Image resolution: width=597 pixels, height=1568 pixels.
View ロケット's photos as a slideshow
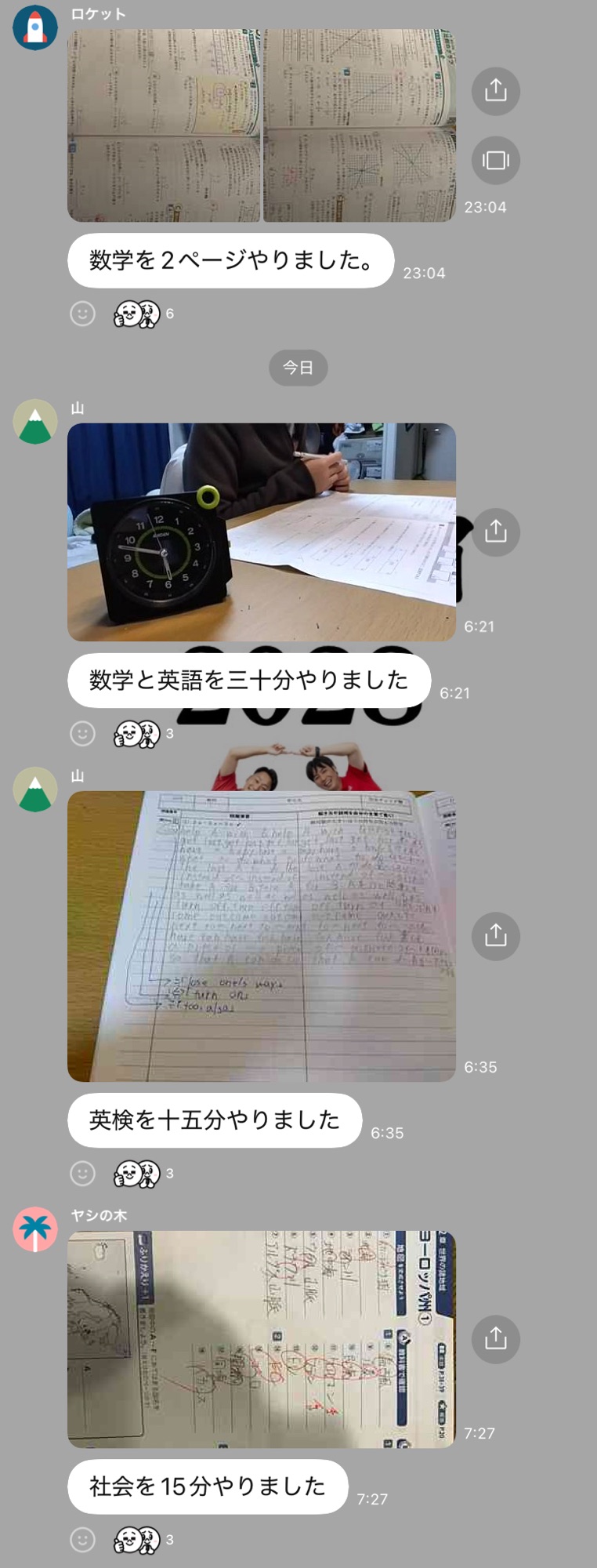tap(495, 161)
